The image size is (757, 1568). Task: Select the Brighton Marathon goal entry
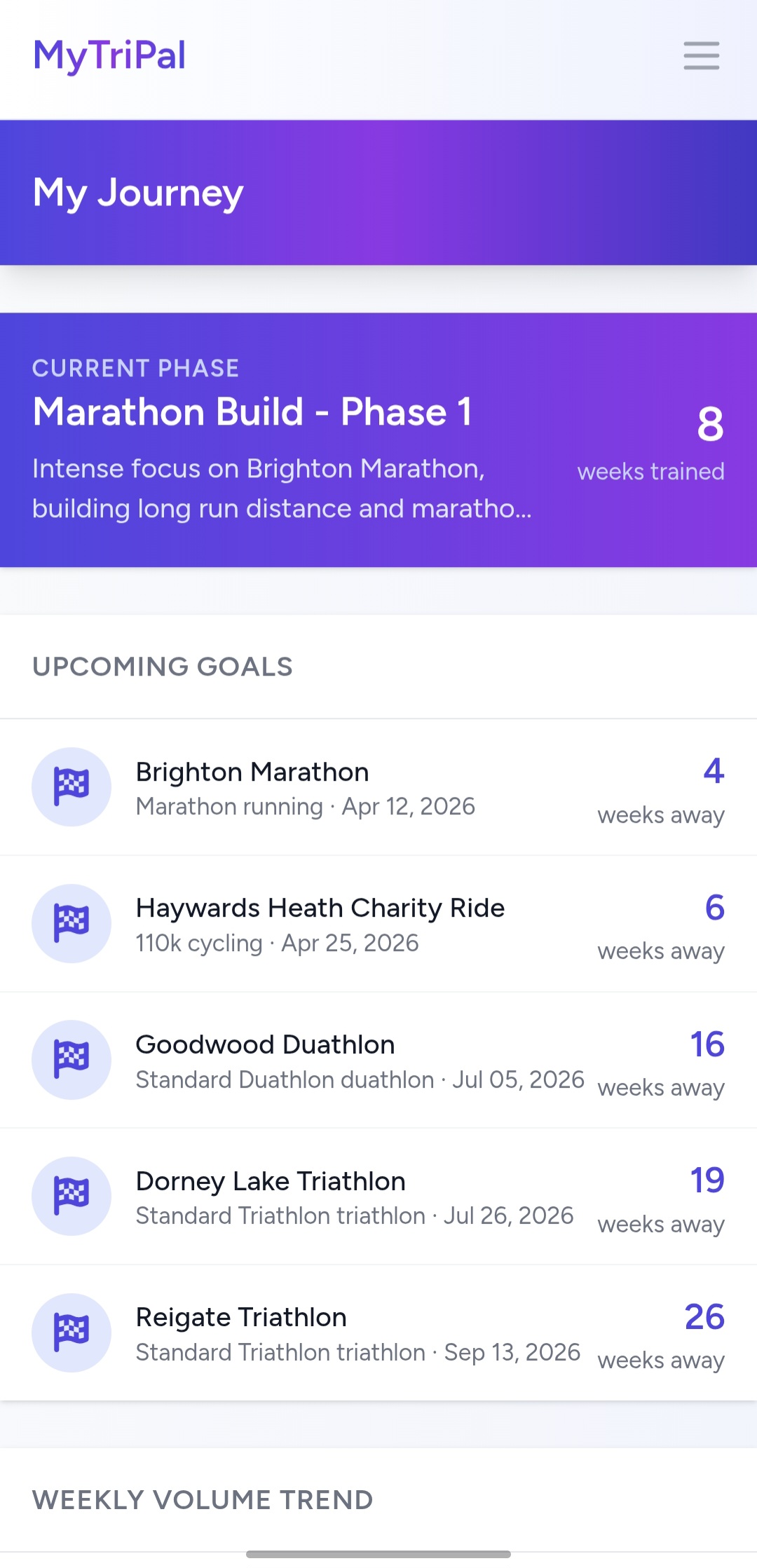pos(378,786)
